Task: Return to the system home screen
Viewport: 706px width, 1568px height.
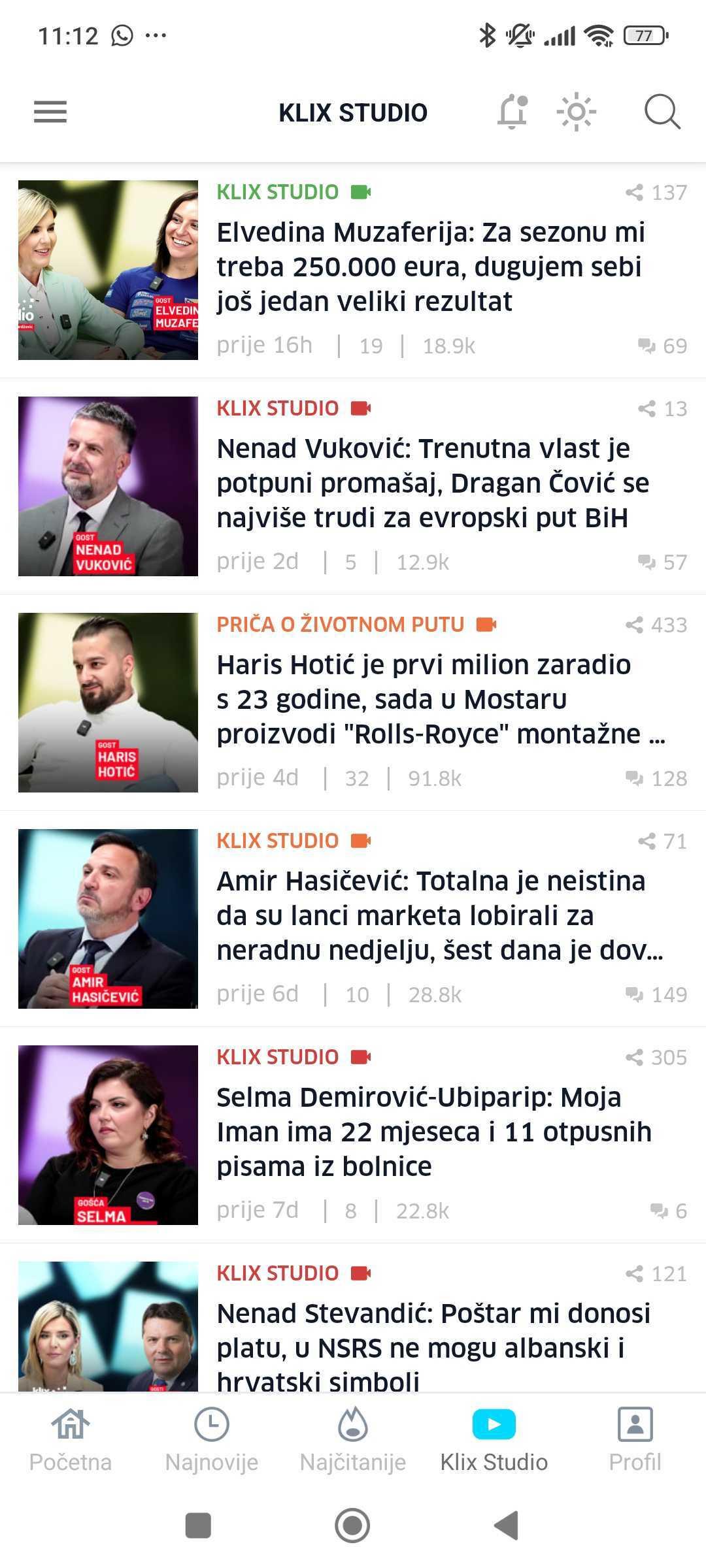Action: point(352,1526)
